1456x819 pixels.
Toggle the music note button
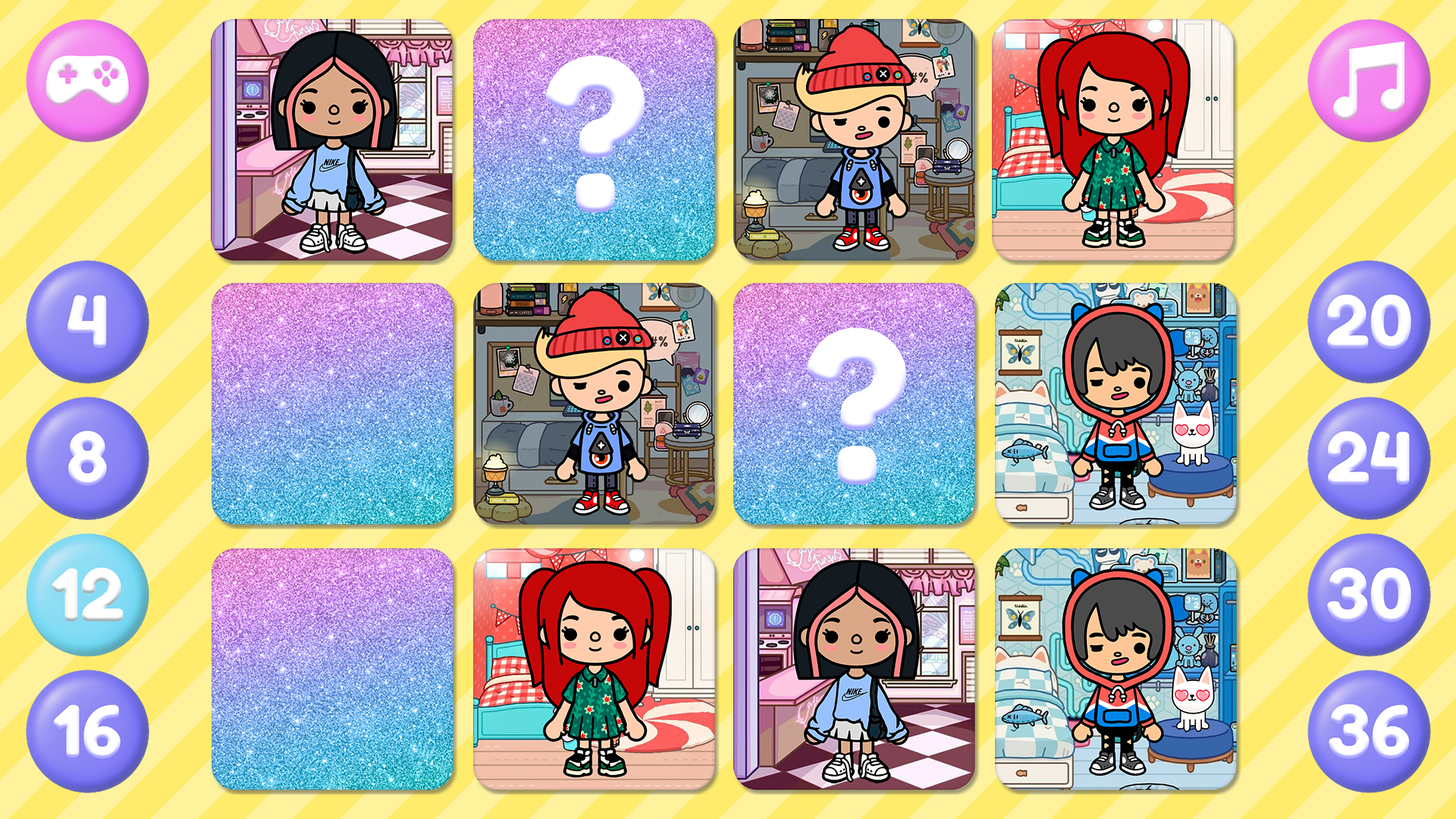(x=1369, y=80)
